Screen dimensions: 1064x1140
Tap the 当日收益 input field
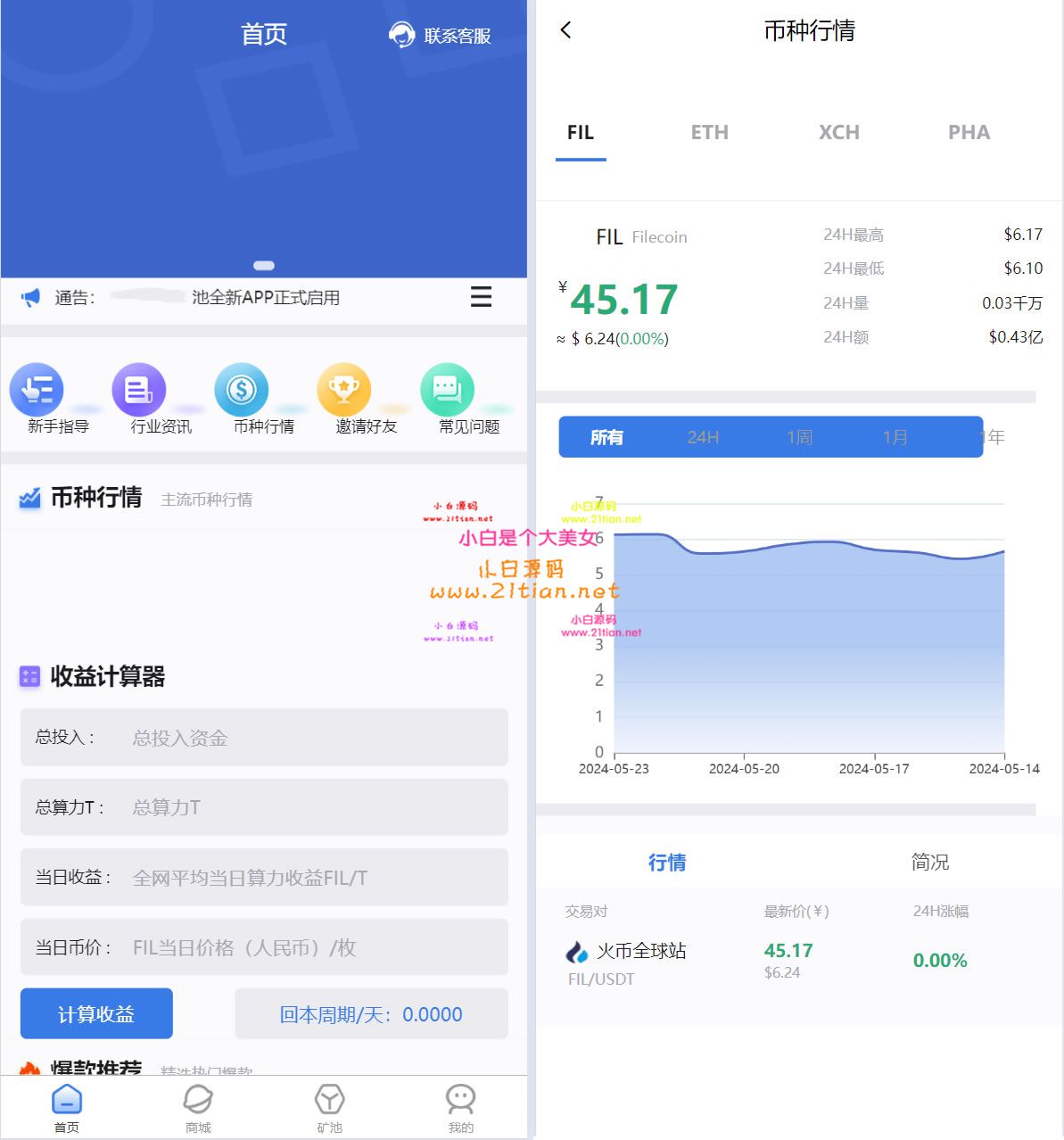(x=264, y=877)
